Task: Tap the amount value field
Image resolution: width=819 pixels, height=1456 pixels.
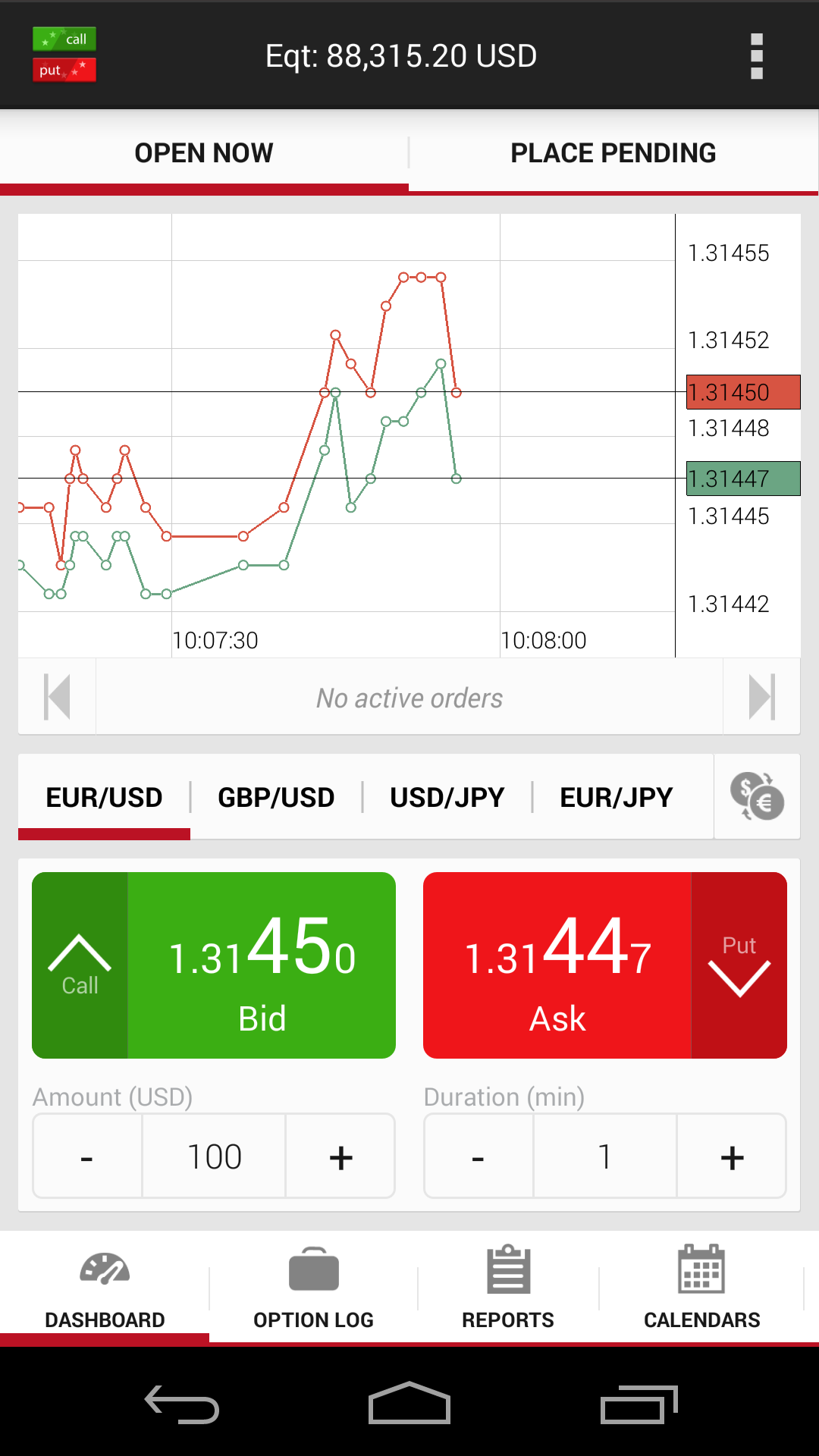Action: [214, 1156]
